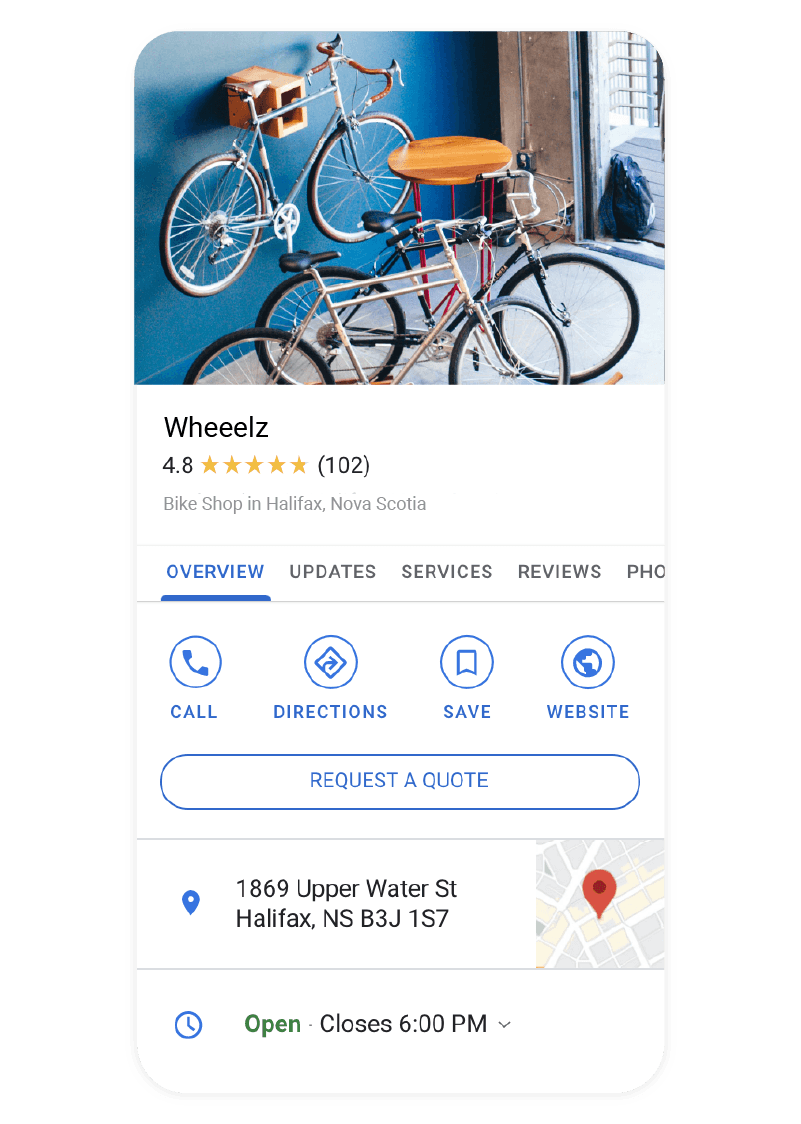The image size is (801, 1124).
Task: Open the Wheeelz website
Action: click(x=588, y=663)
